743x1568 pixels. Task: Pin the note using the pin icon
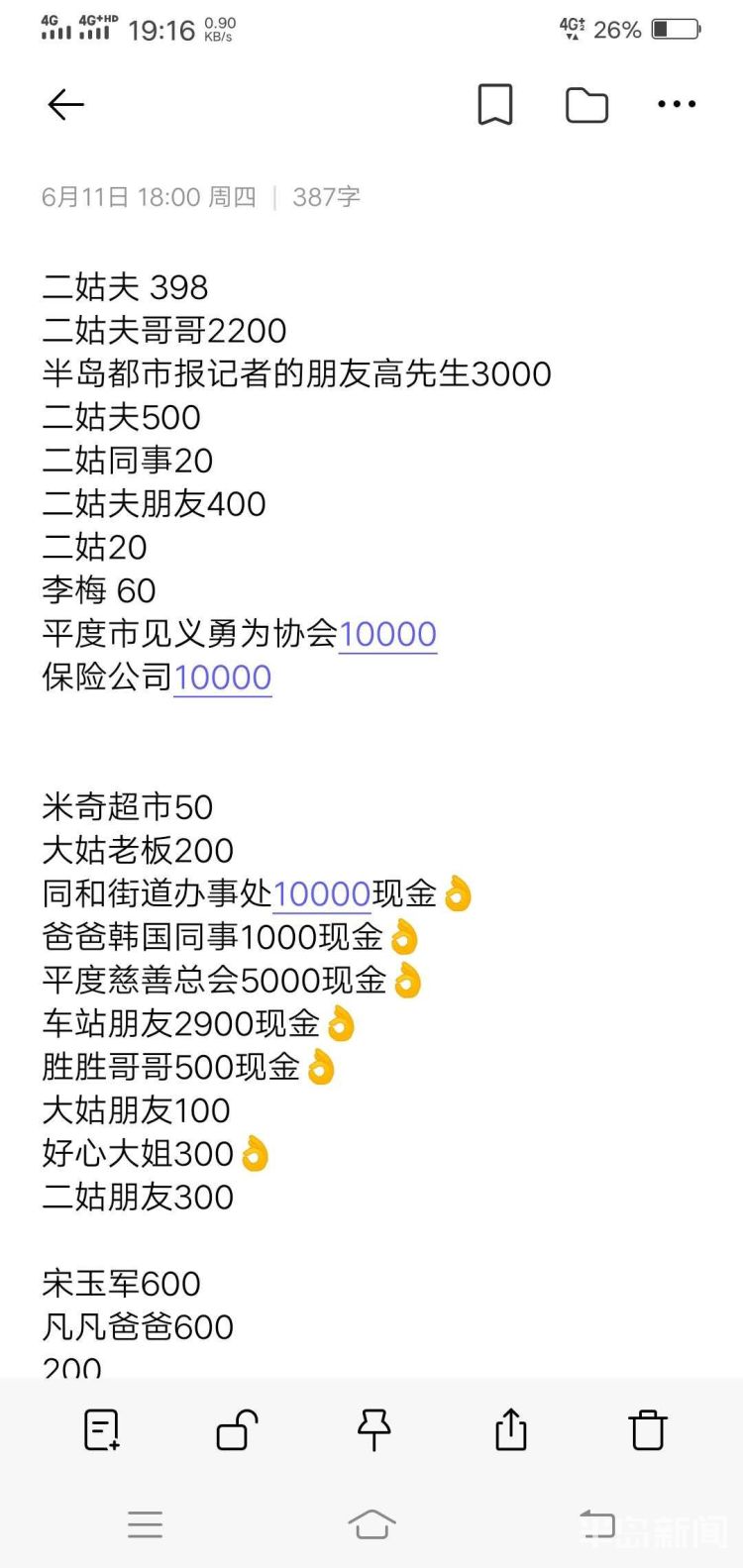pyautogui.click(x=373, y=1430)
